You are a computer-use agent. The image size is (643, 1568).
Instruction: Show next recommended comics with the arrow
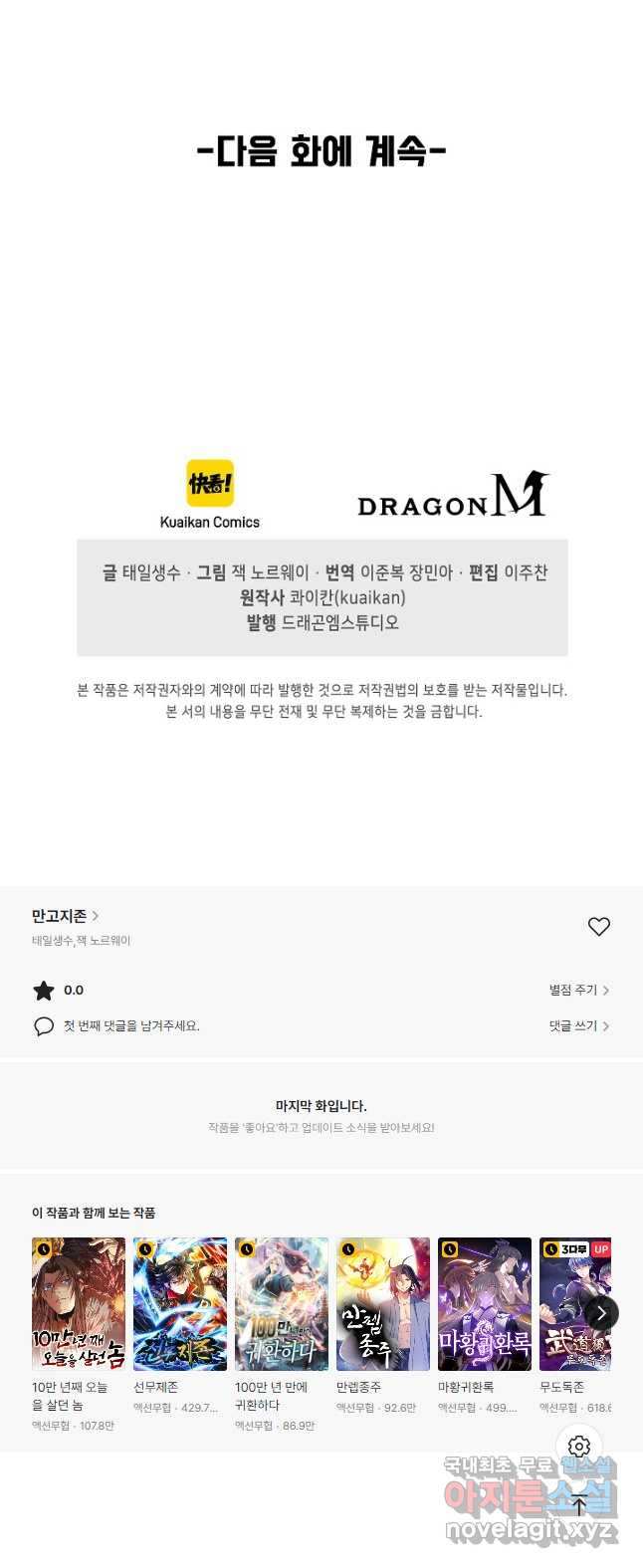[601, 1313]
